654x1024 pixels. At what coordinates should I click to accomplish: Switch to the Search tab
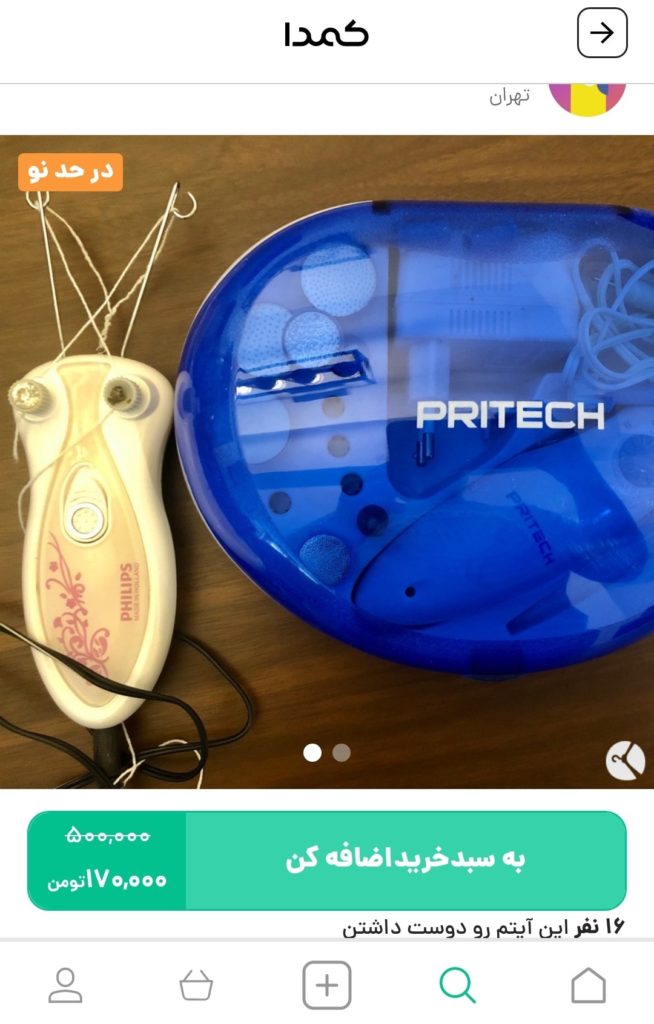(x=457, y=986)
